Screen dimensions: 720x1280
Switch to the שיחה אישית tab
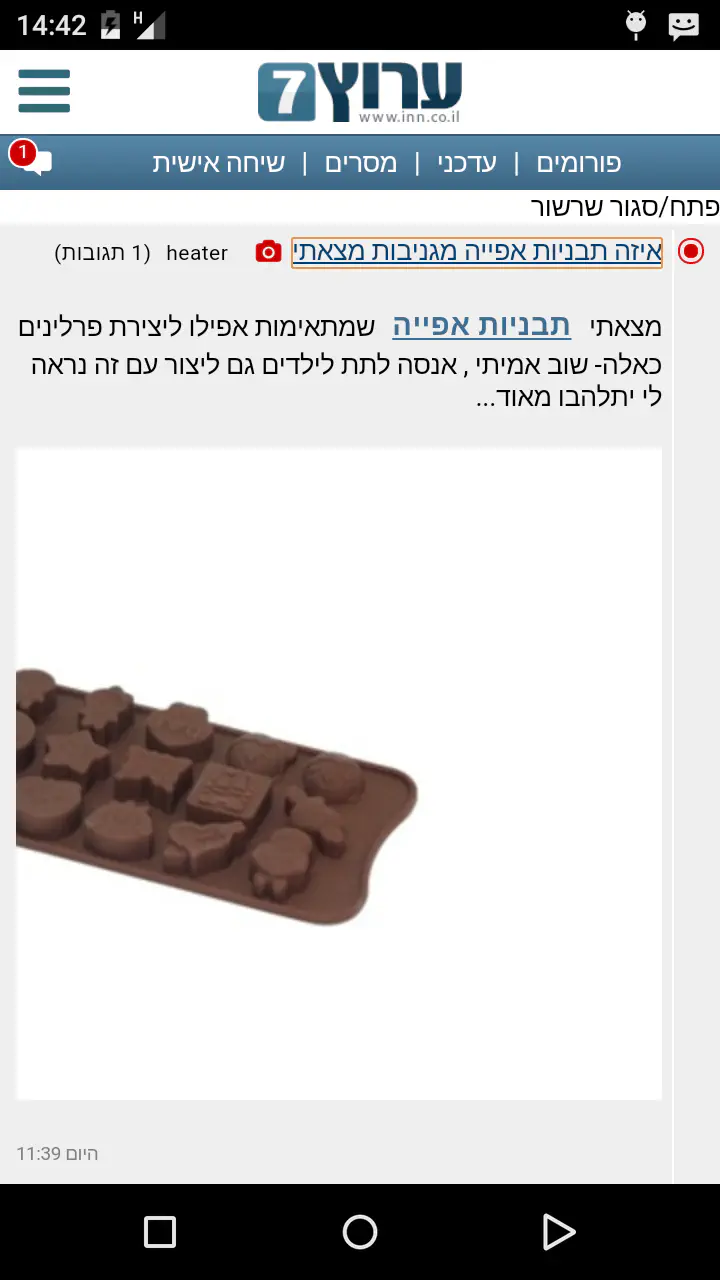click(x=218, y=163)
